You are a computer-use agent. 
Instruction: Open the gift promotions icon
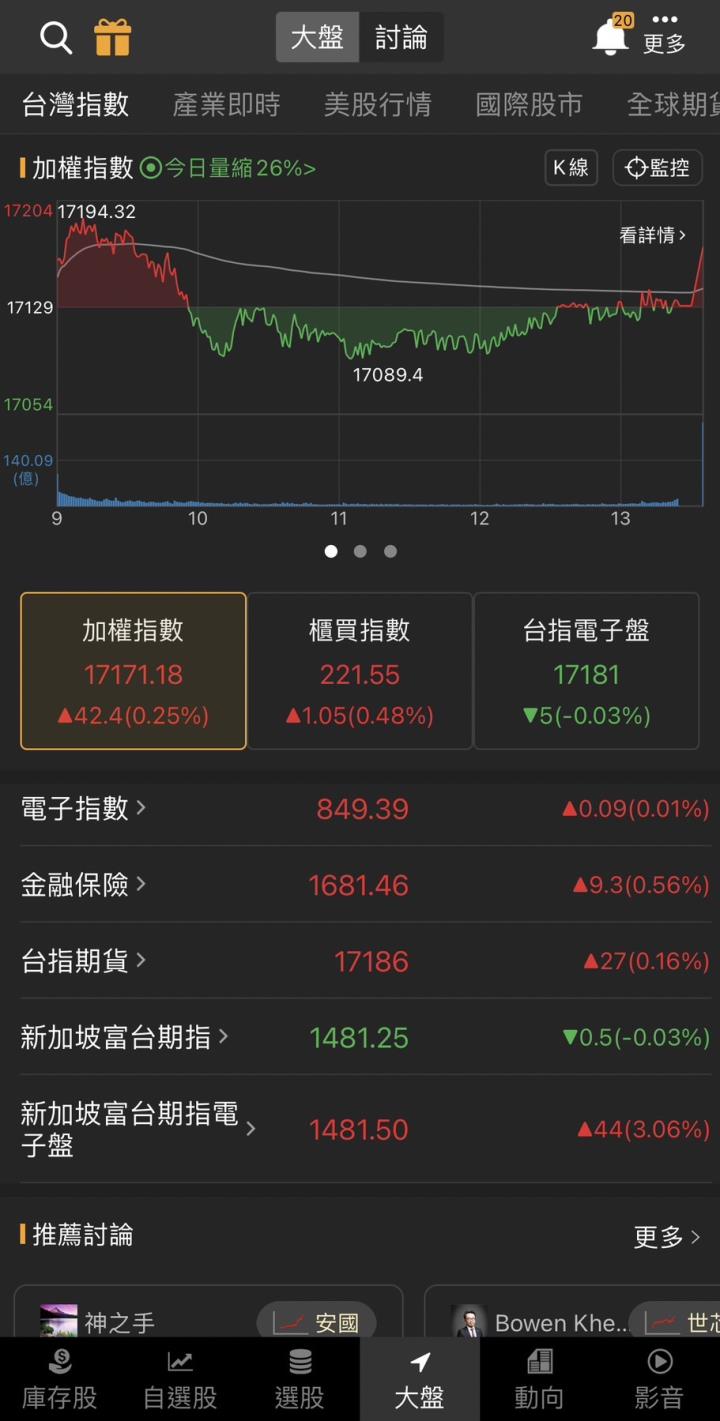(113, 37)
